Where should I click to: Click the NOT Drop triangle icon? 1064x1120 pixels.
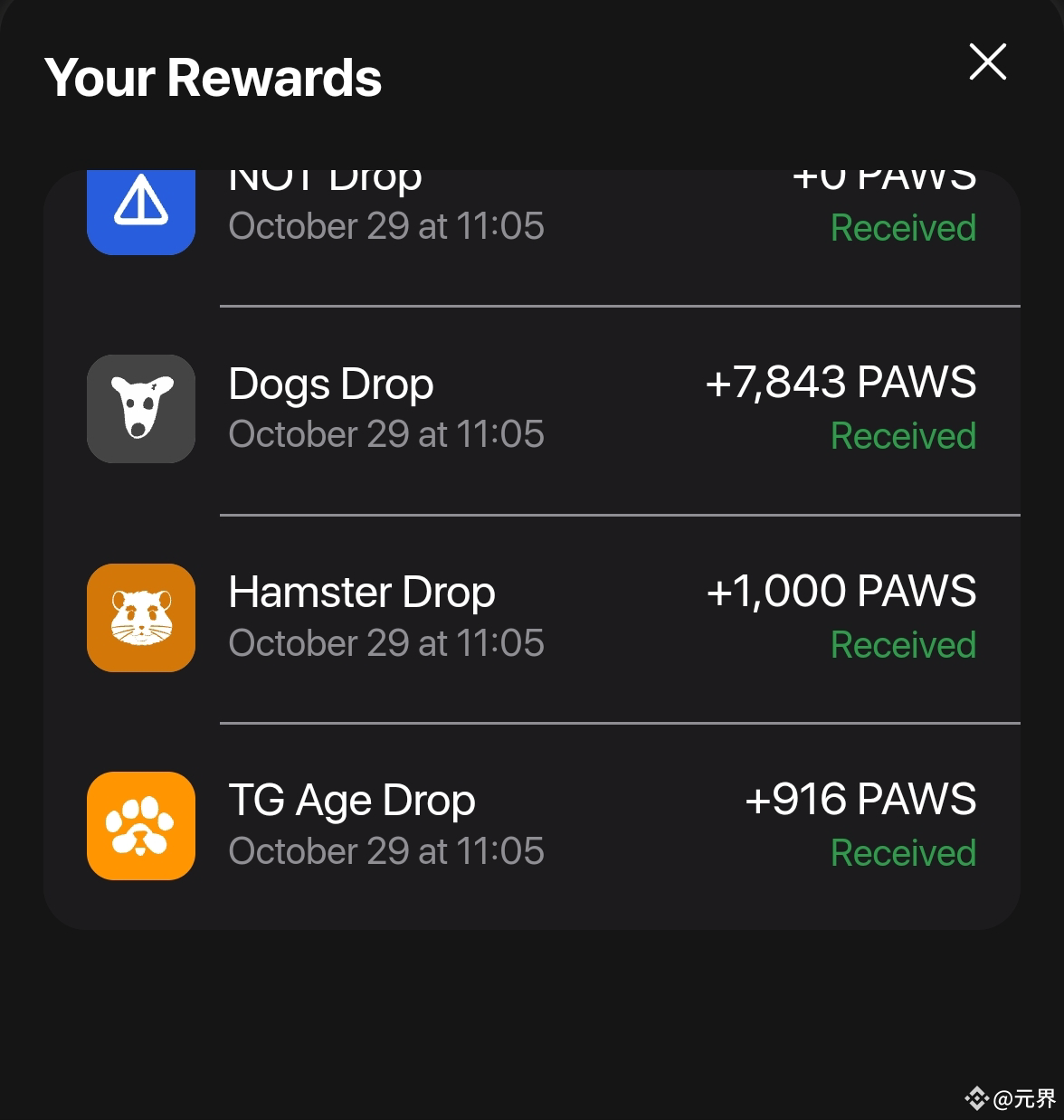click(140, 206)
